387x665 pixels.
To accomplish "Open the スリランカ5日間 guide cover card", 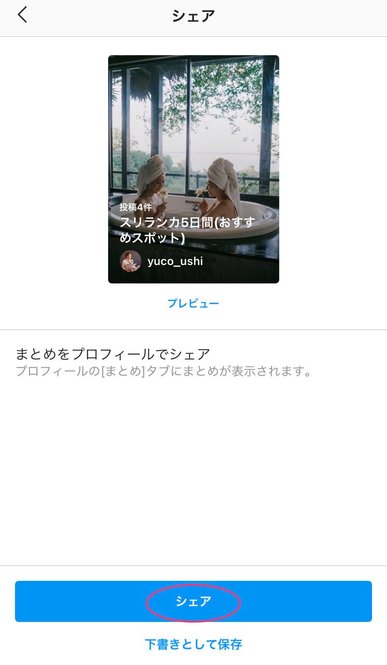I will (194, 169).
